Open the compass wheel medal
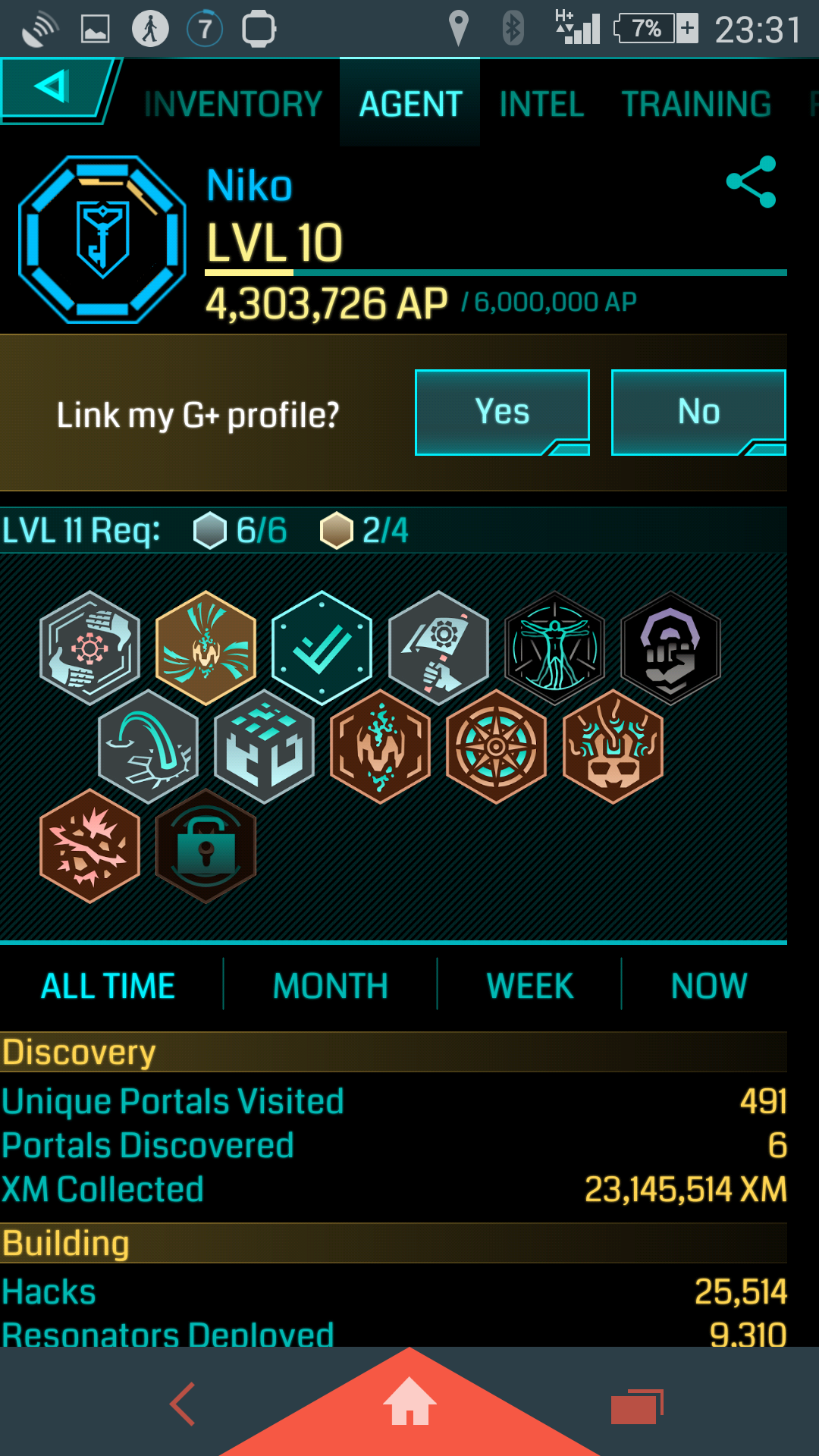Viewport: 819px width, 1456px height. click(496, 747)
